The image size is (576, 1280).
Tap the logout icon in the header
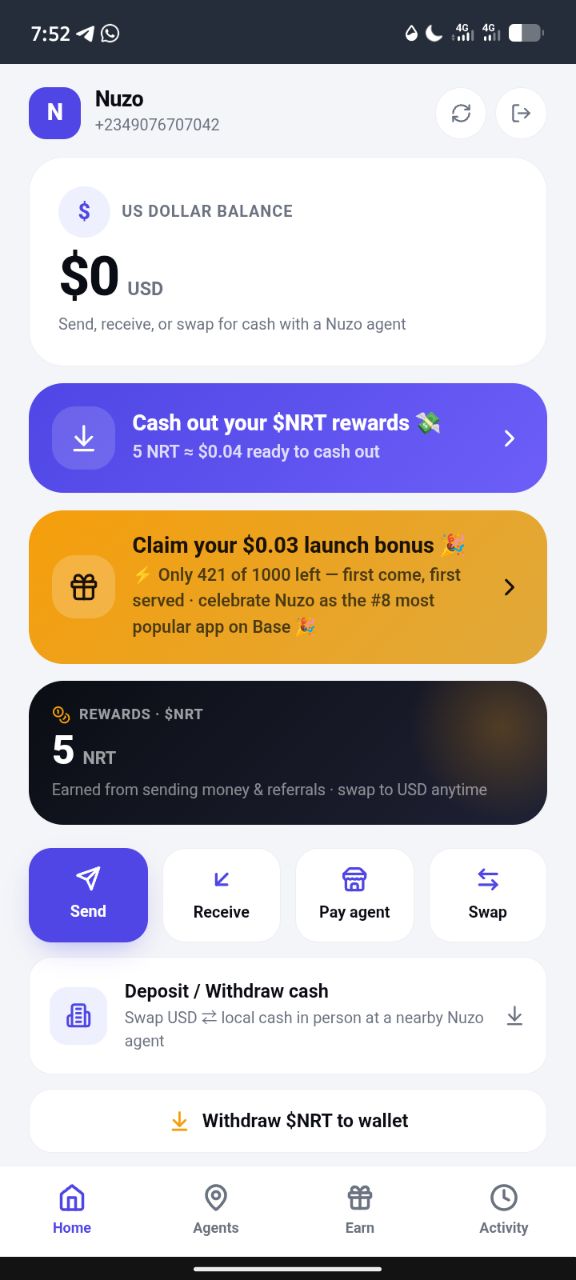coord(521,113)
